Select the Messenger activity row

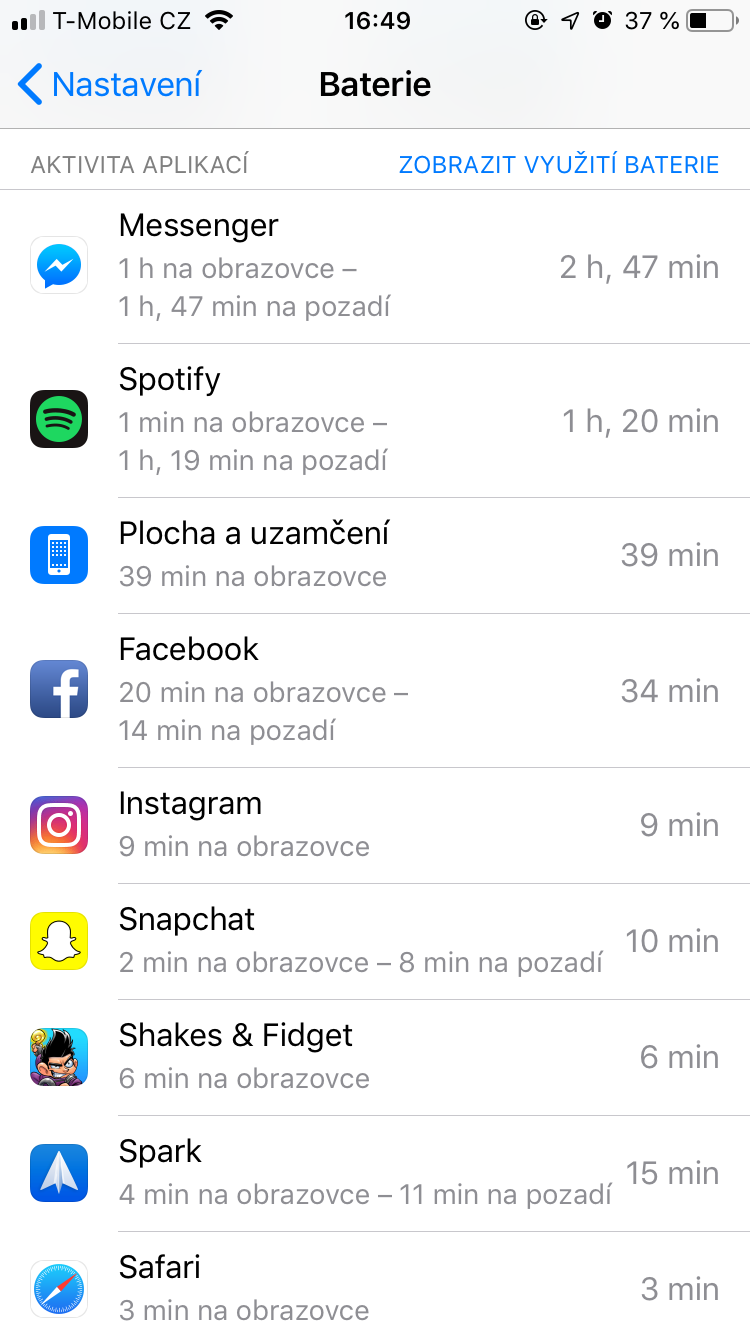click(x=375, y=266)
